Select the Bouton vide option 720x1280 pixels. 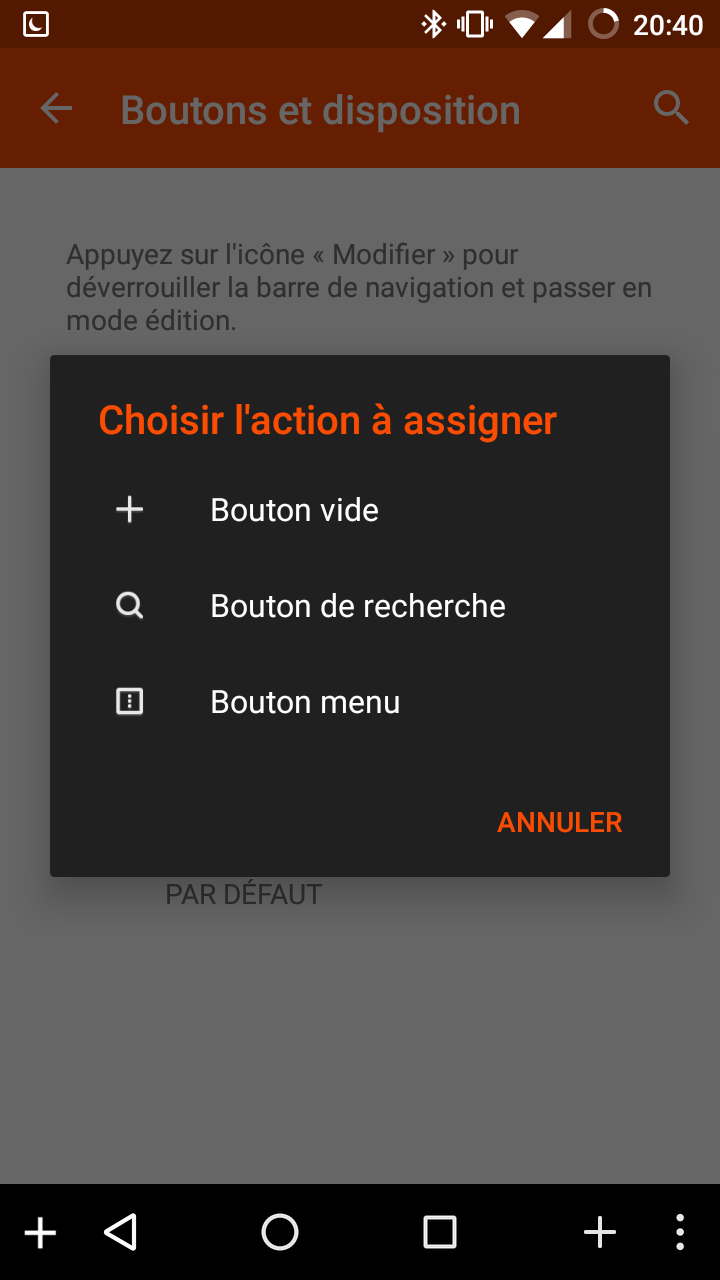[x=294, y=510]
